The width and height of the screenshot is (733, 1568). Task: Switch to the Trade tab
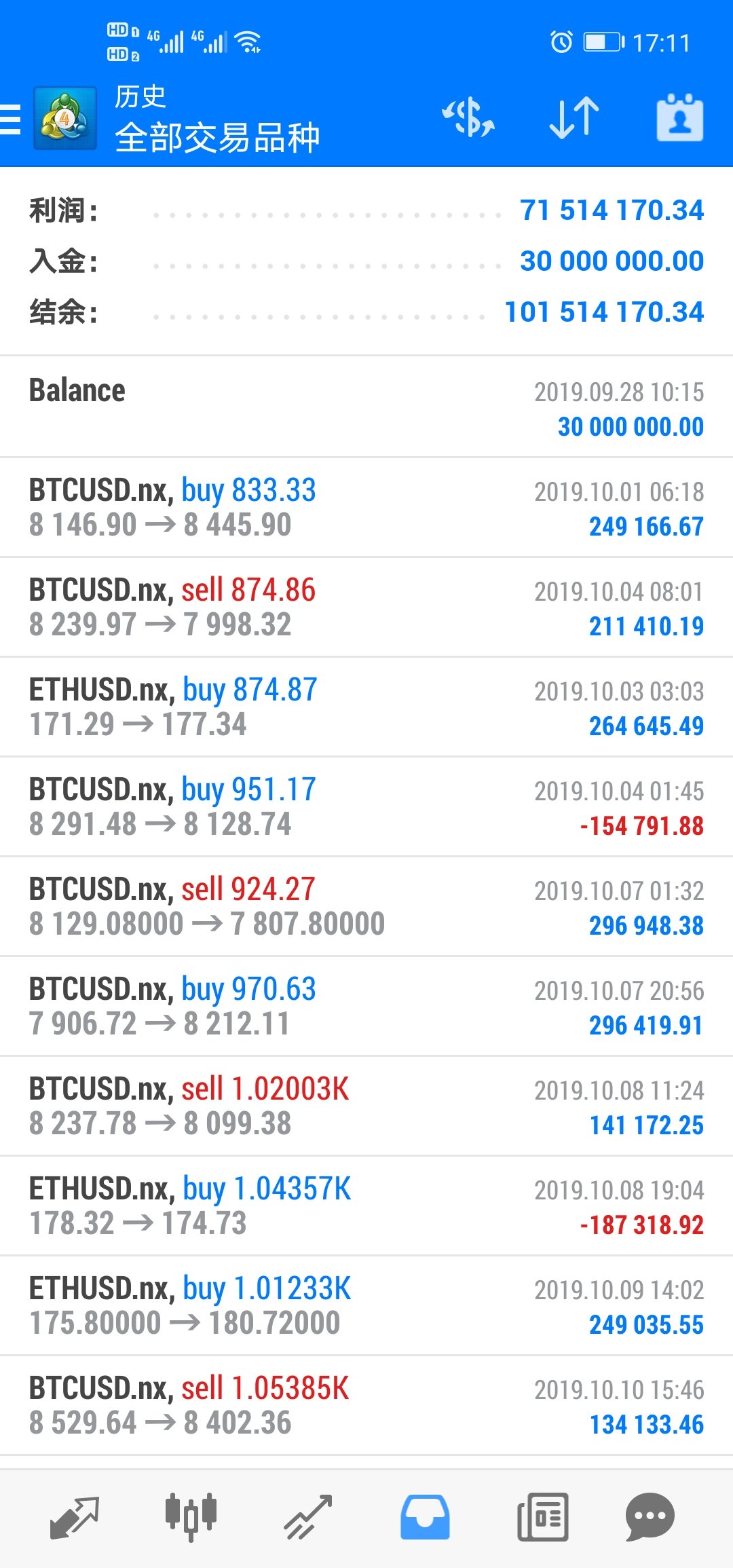tap(308, 1518)
